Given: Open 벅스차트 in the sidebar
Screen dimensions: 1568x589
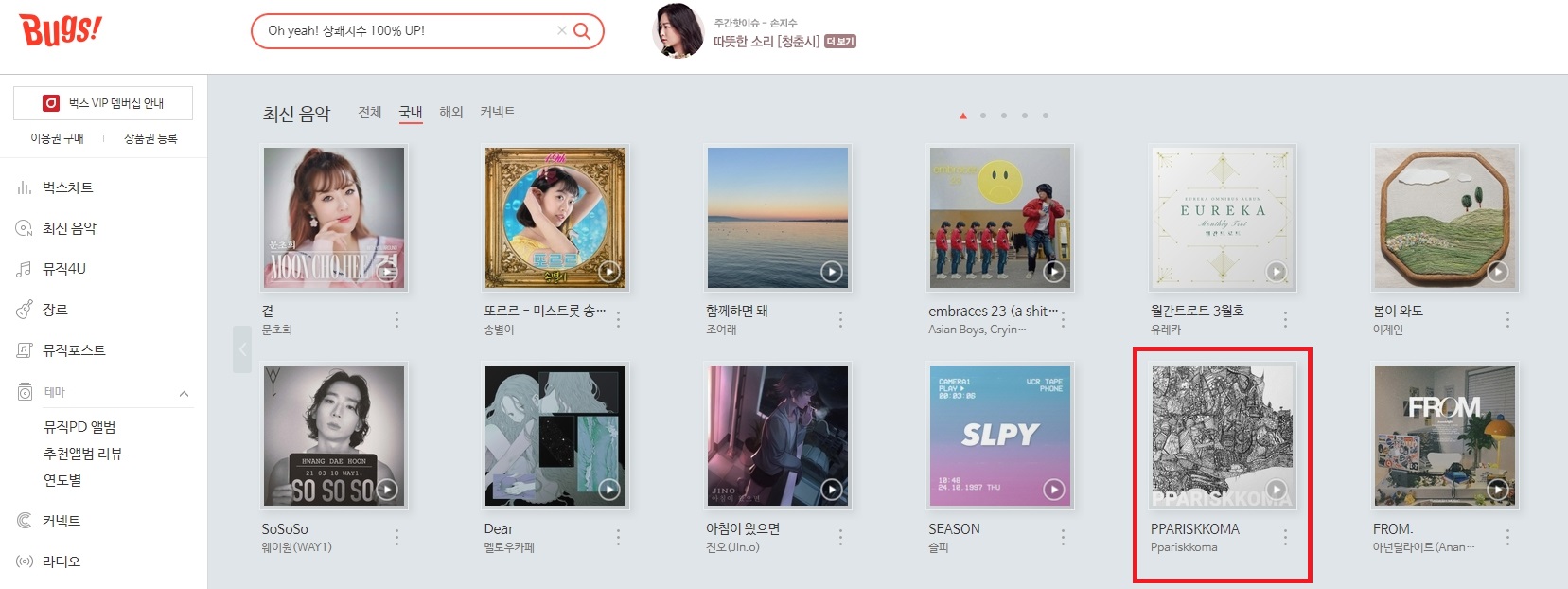Looking at the screenshot, I should point(67,187).
